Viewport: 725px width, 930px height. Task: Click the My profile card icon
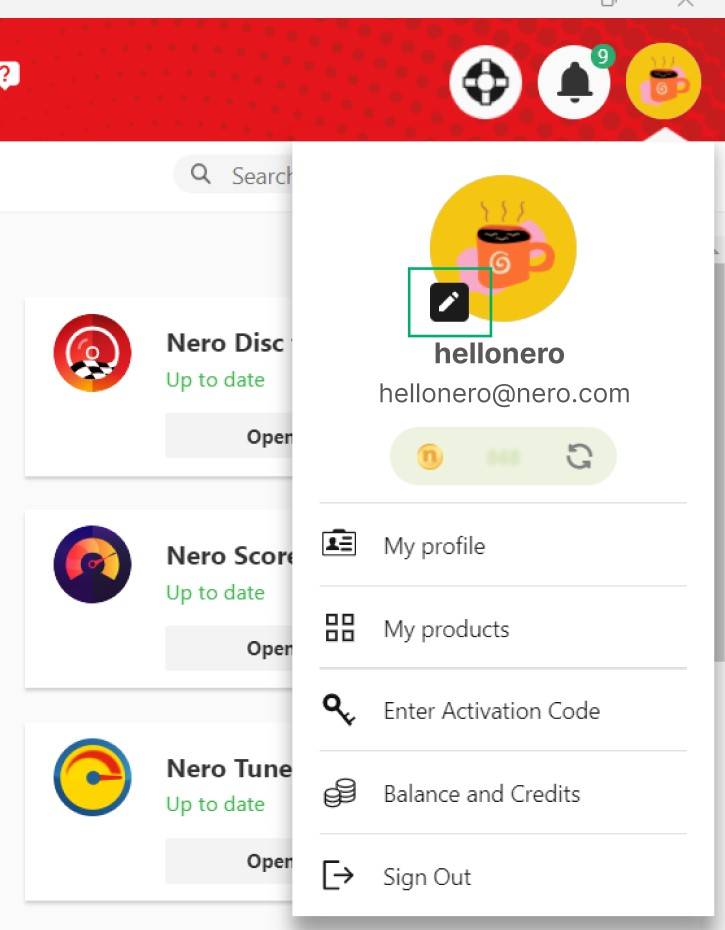pos(339,545)
